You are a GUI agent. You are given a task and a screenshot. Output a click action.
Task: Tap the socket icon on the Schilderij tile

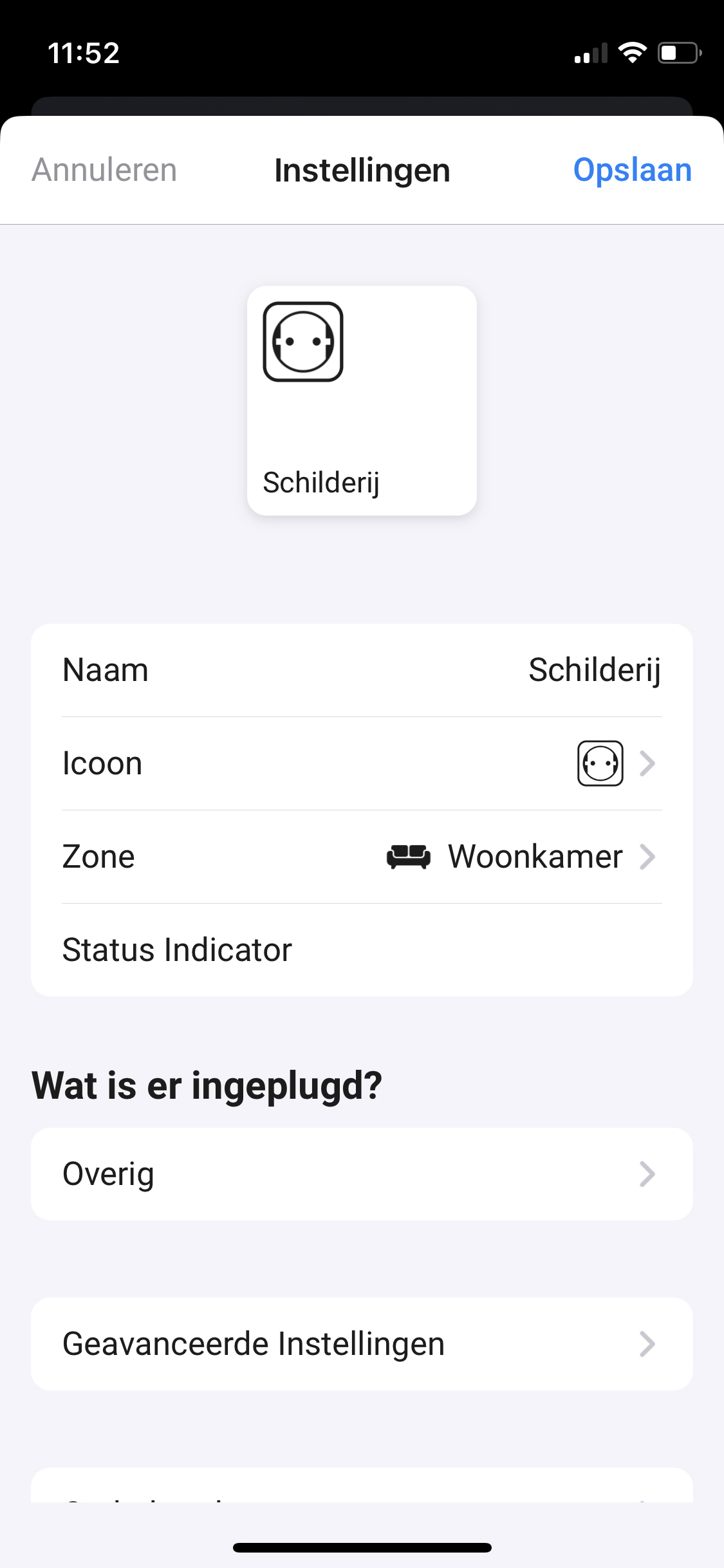click(x=302, y=342)
